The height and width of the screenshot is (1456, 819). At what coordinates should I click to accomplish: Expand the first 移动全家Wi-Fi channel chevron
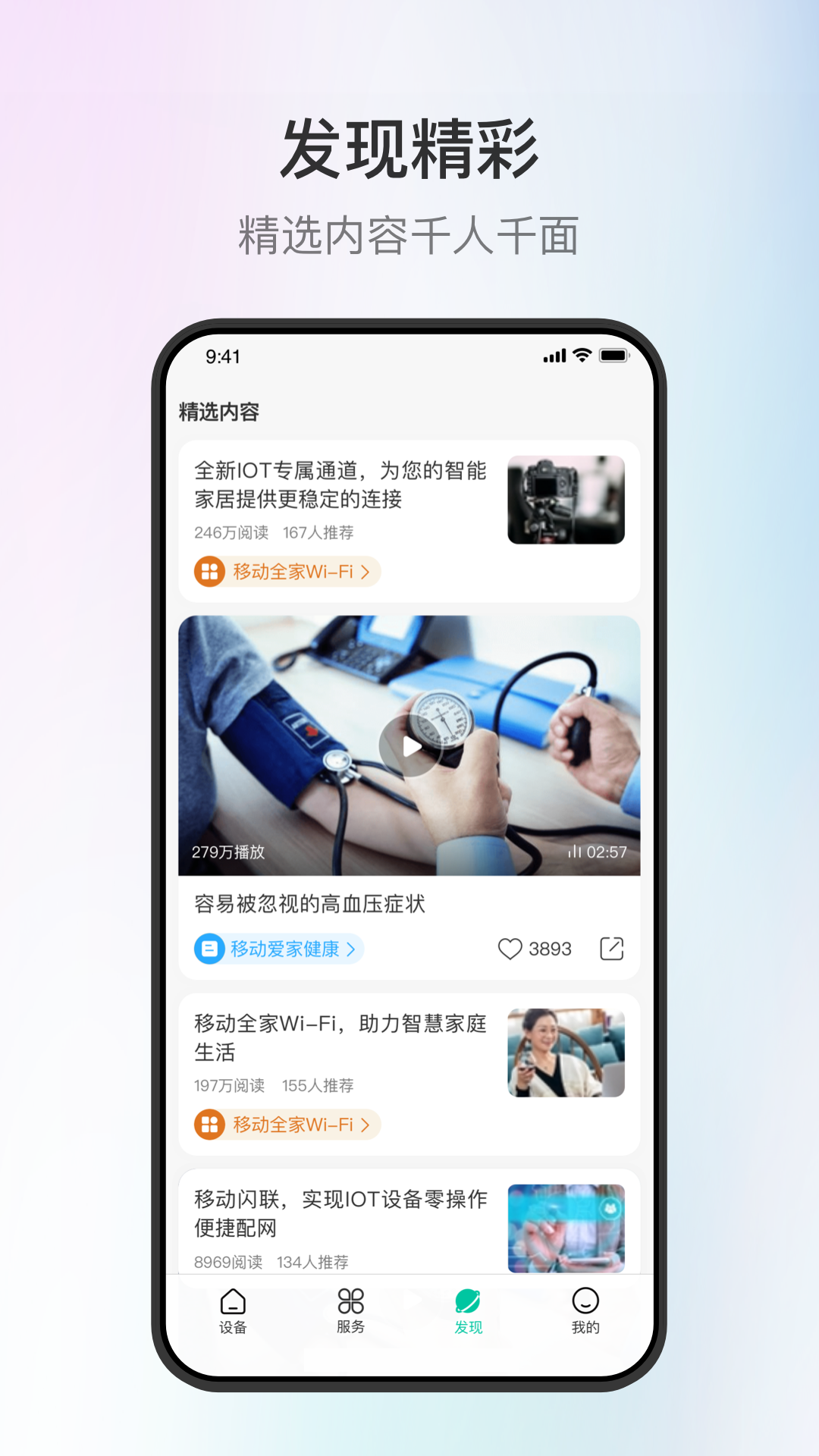tap(366, 572)
